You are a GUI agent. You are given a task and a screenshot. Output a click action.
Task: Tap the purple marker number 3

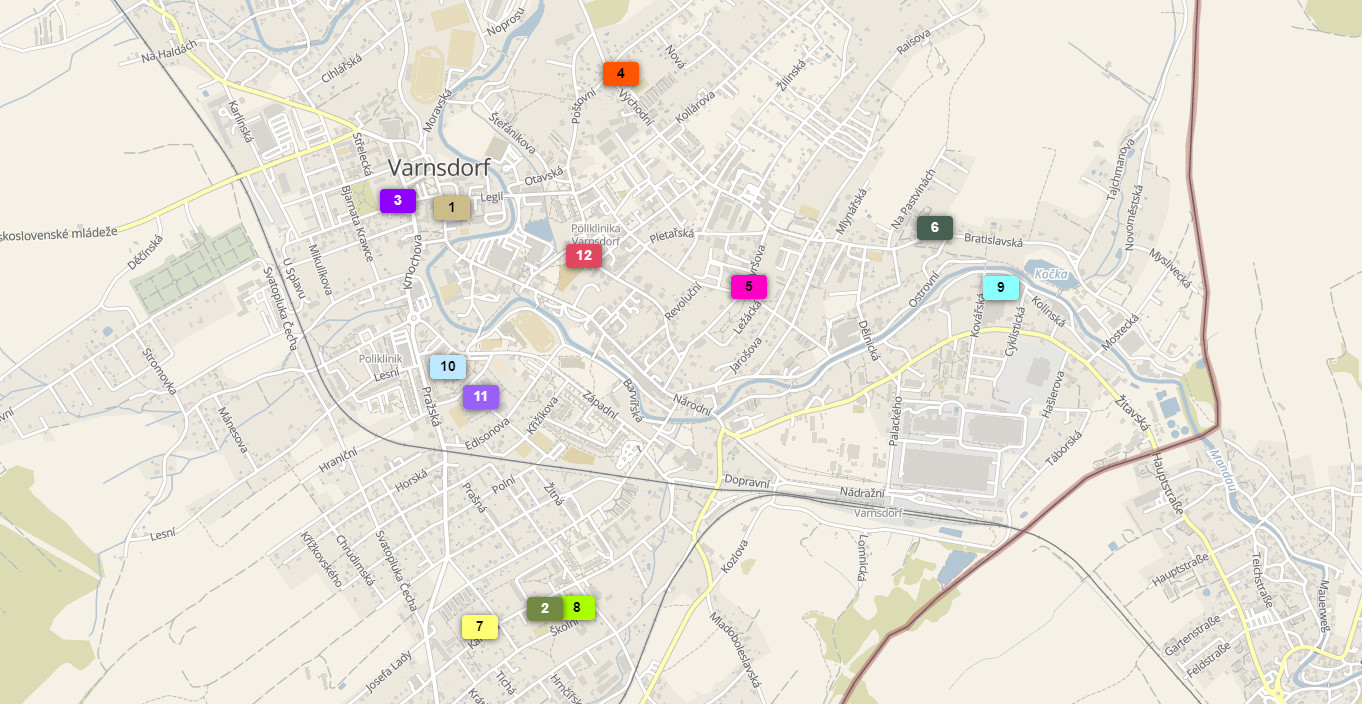398,201
